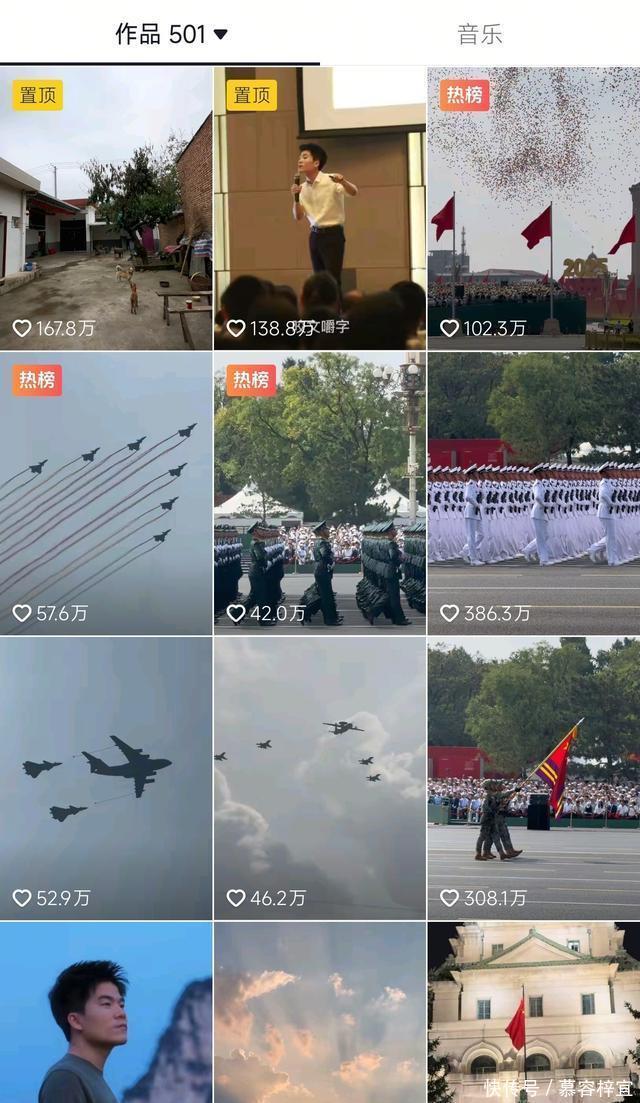Open white uniform parade video 386.3万 likes
This screenshot has height=1103, width=640.
[x=533, y=493]
